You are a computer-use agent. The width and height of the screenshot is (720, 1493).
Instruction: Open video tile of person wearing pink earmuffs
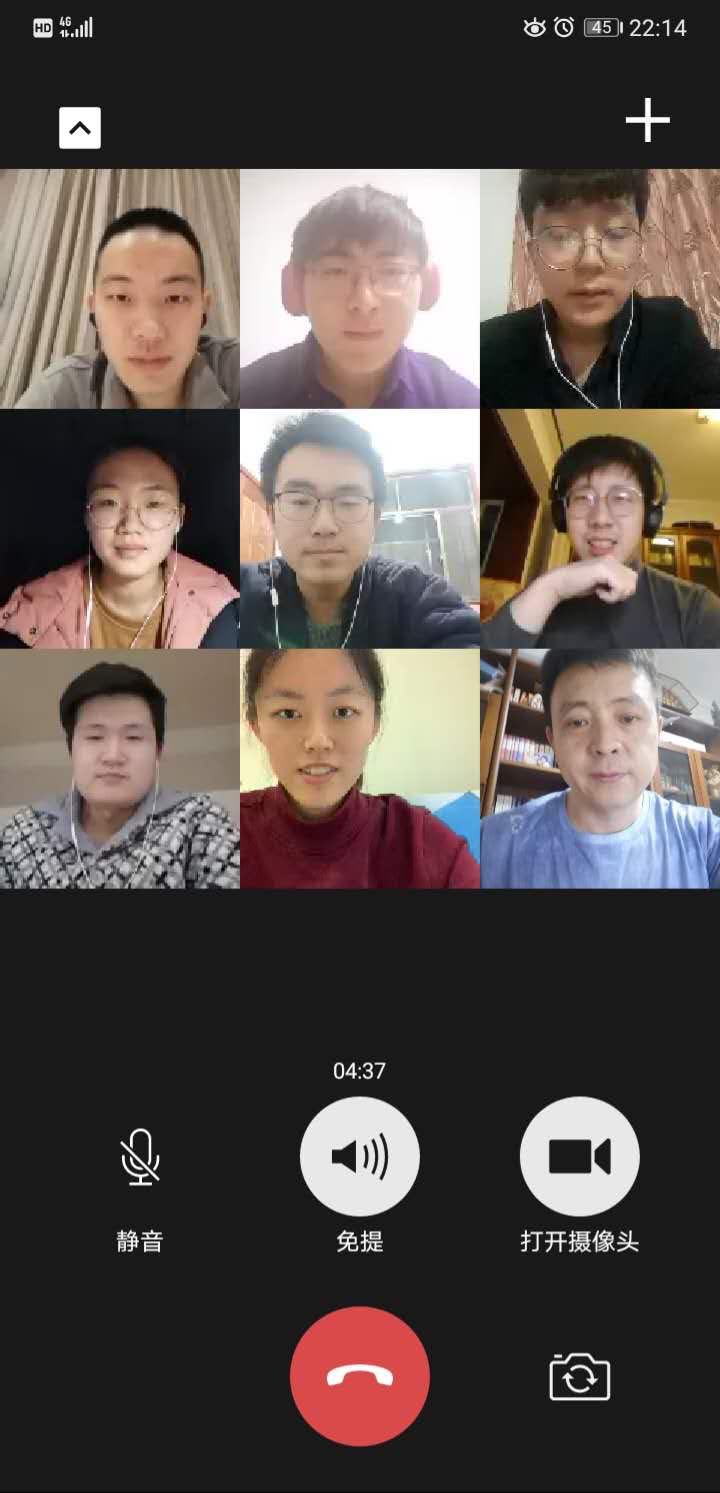tap(360, 289)
